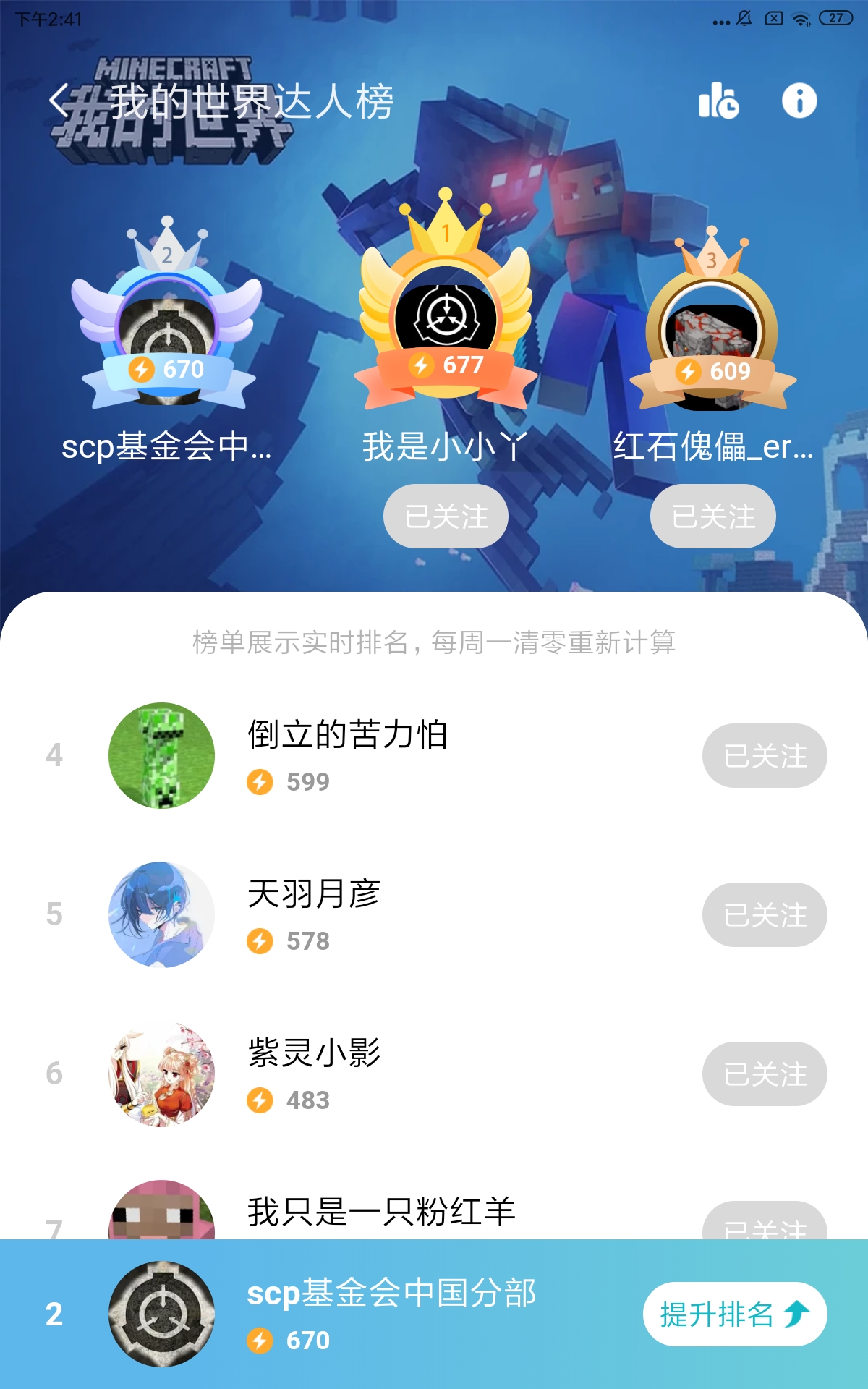Image resolution: width=868 pixels, height=1389 pixels.
Task: Go back from 我的世界达人榜
Action: pos(59,101)
